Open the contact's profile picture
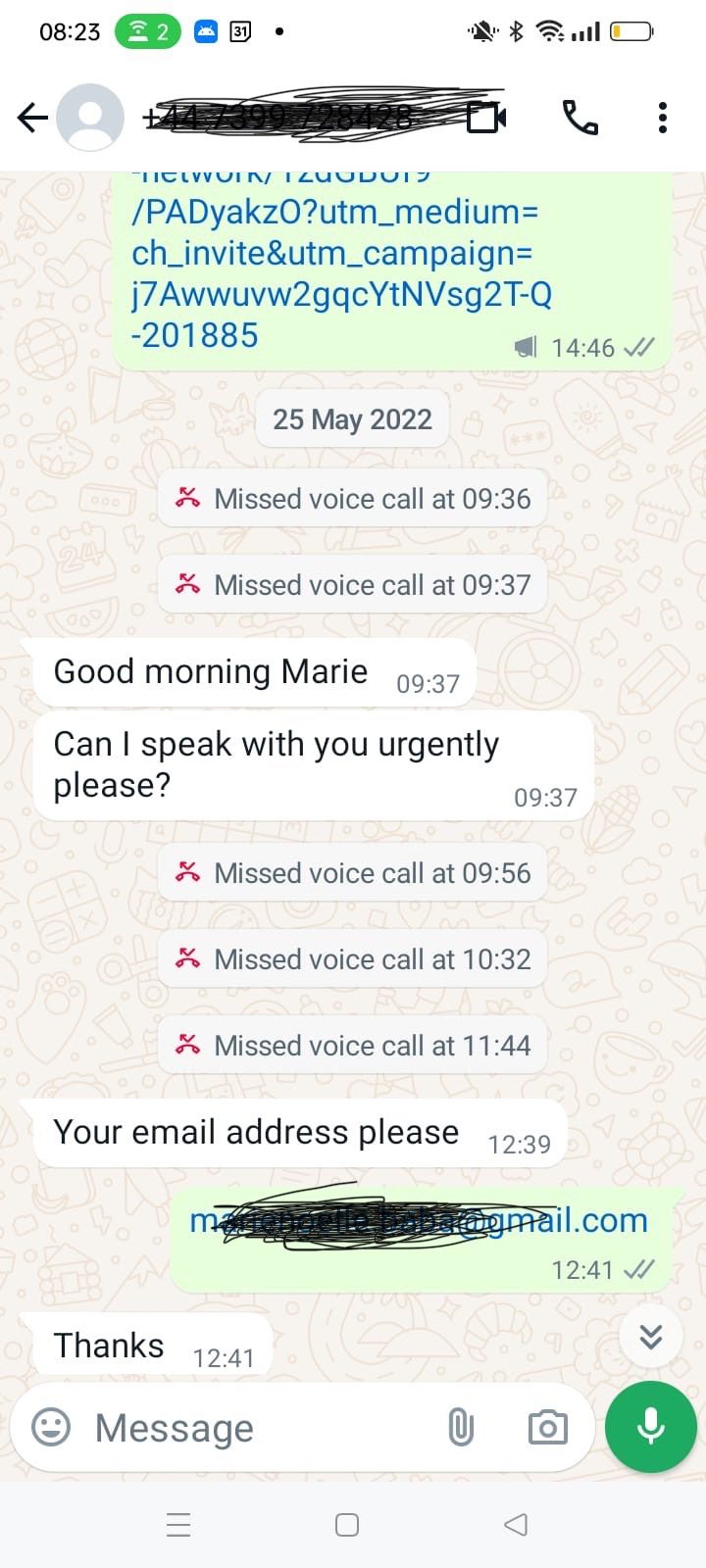Image resolution: width=706 pixels, height=1568 pixels. [90, 118]
